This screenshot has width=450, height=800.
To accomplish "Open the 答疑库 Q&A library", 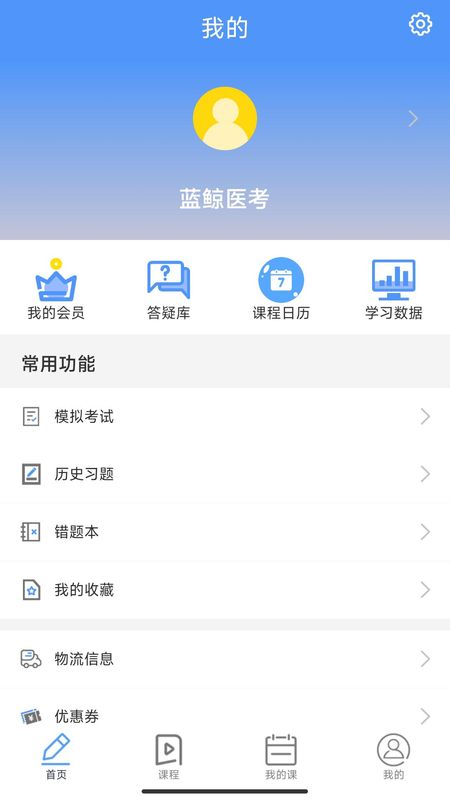I will click(x=168, y=290).
